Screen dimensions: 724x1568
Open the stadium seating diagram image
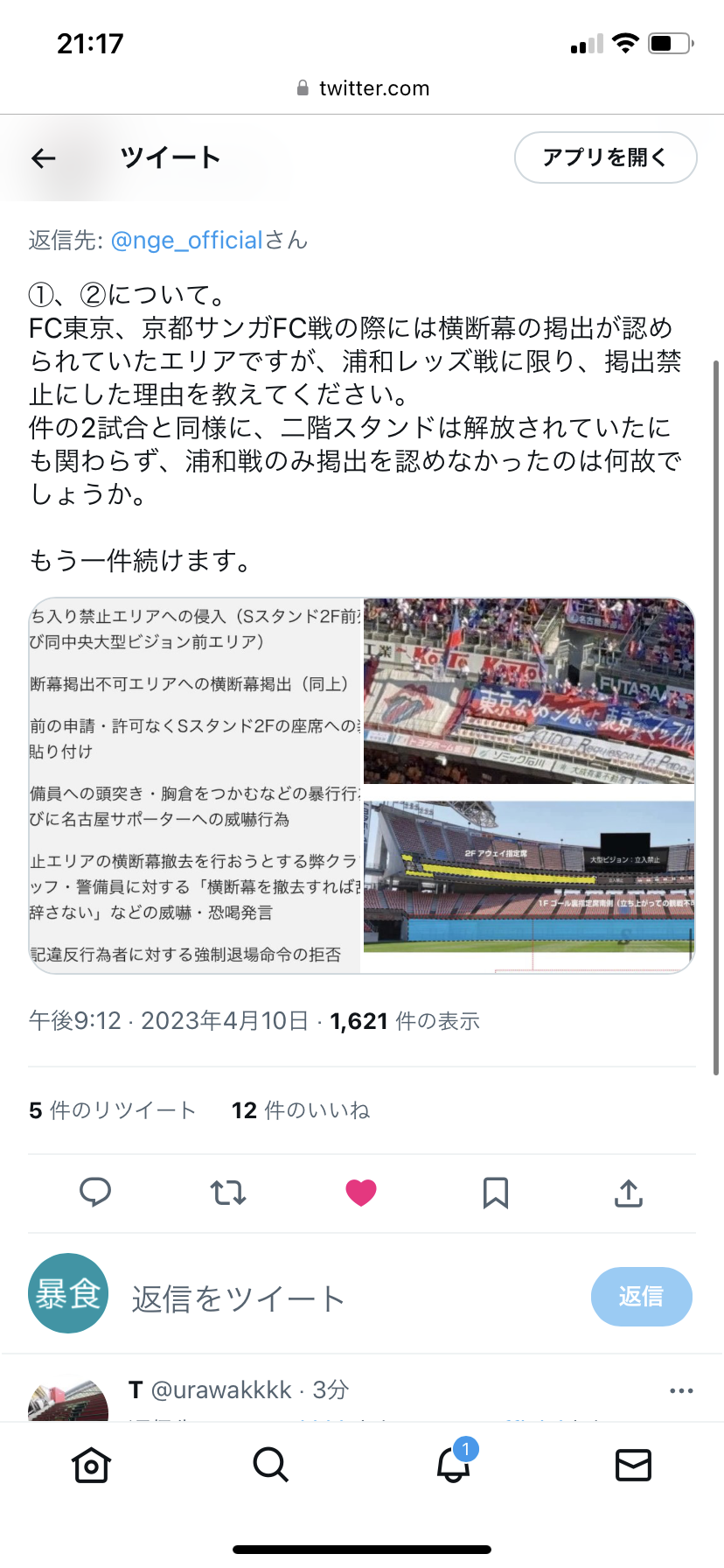point(528,884)
